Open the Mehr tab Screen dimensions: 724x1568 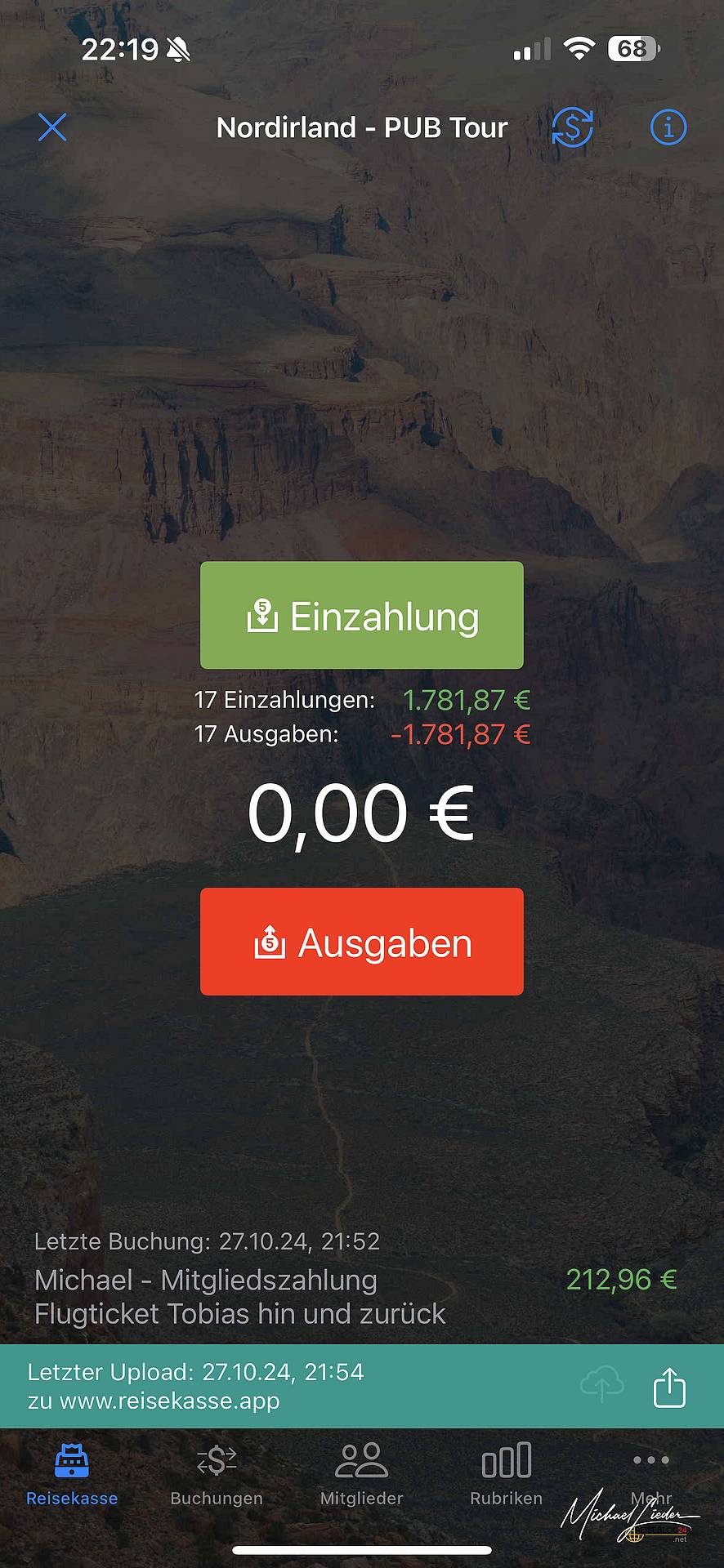pos(651,1475)
